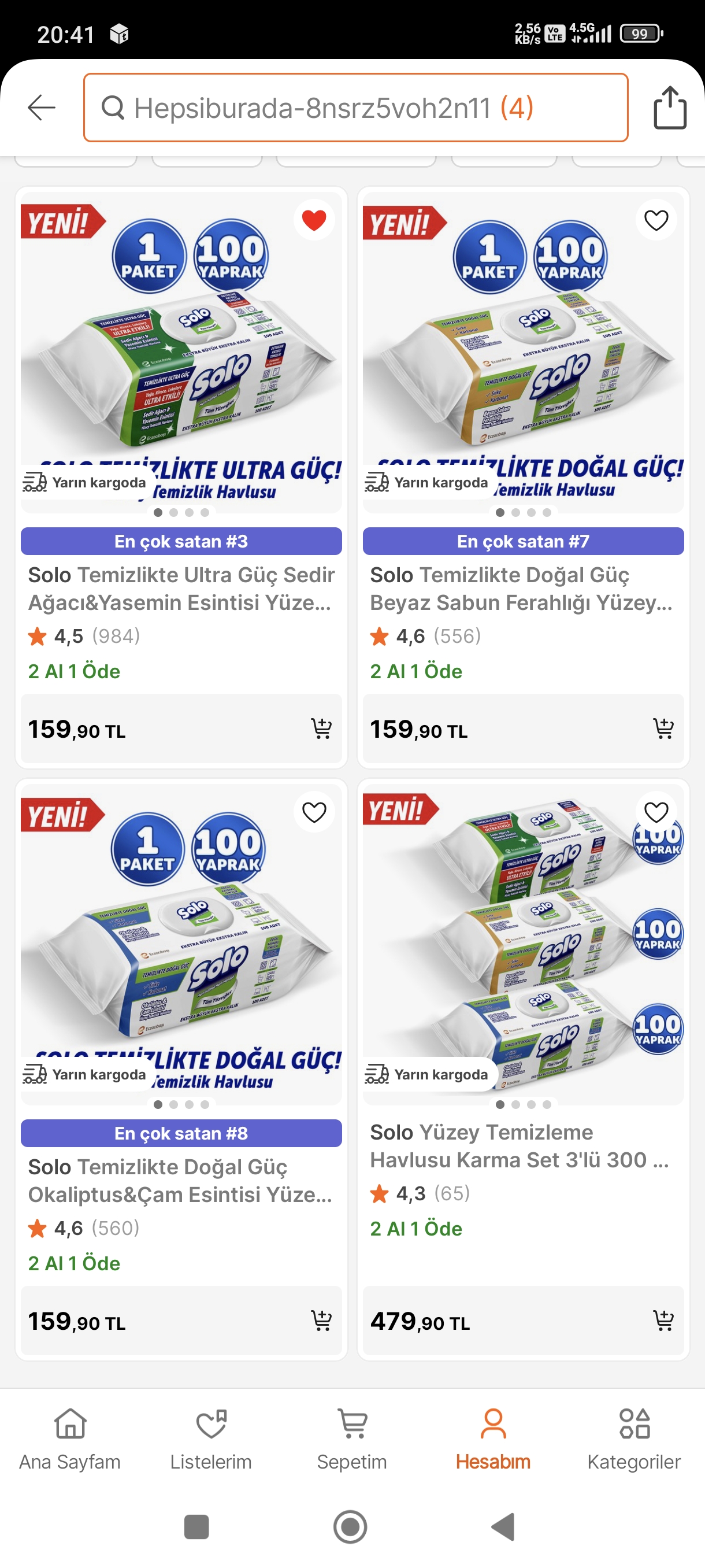Switch to the Ana Sayfam tab

(70, 1440)
